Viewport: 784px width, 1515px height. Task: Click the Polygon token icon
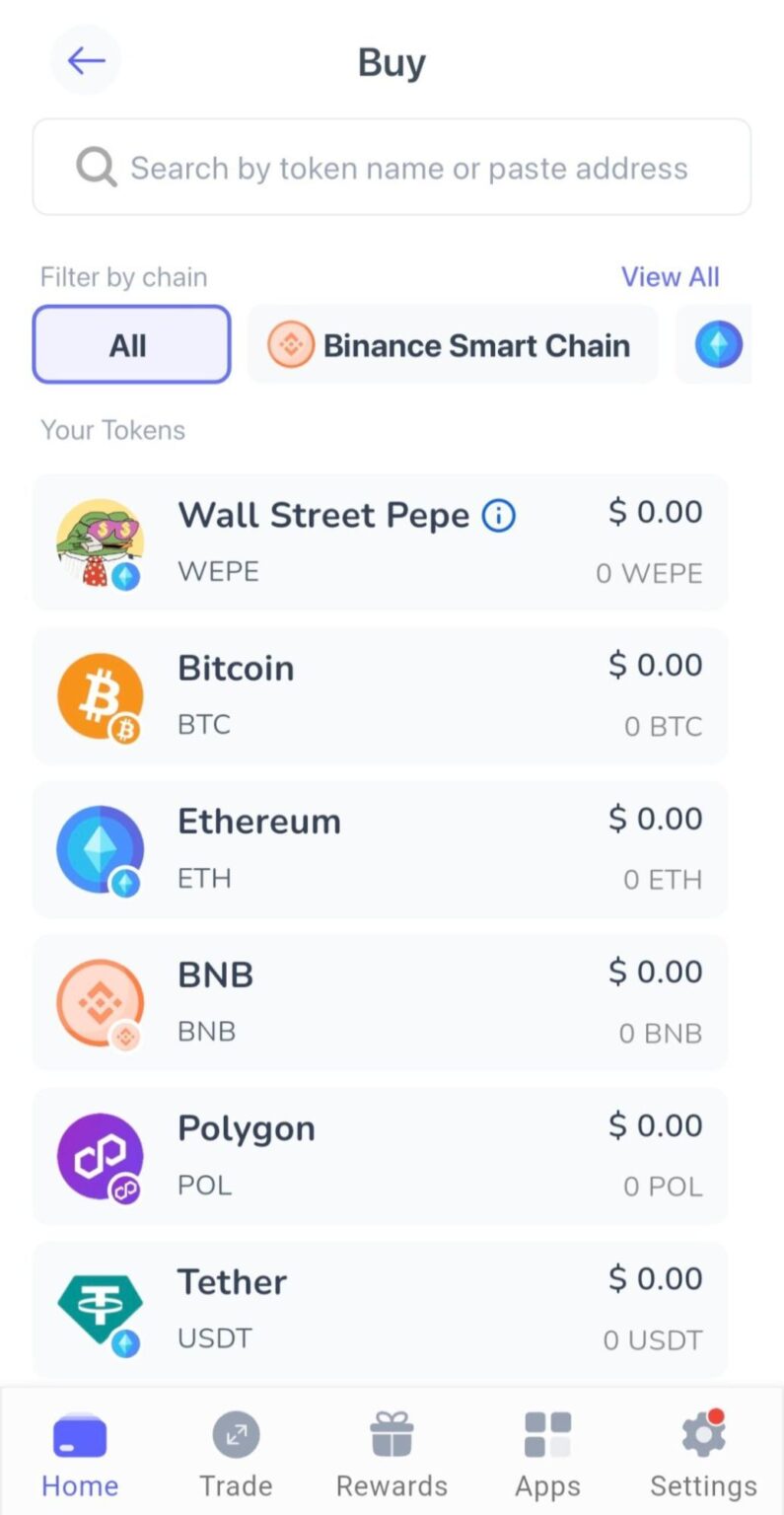tap(99, 1154)
